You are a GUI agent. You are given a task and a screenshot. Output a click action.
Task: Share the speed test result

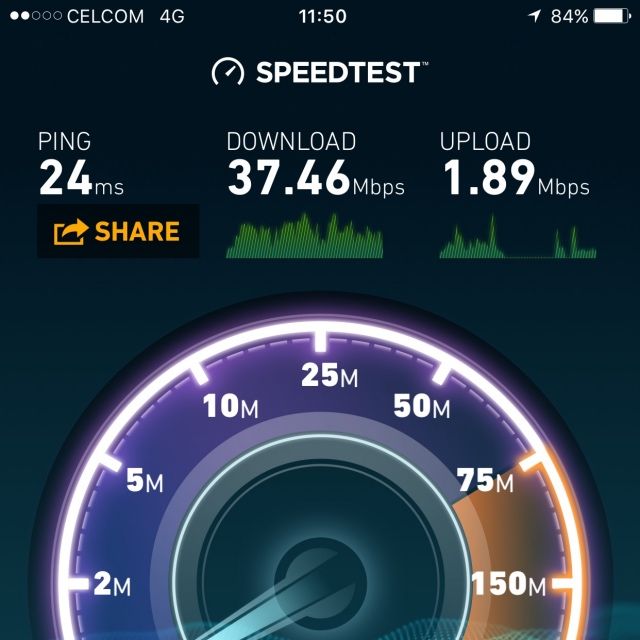point(117,232)
